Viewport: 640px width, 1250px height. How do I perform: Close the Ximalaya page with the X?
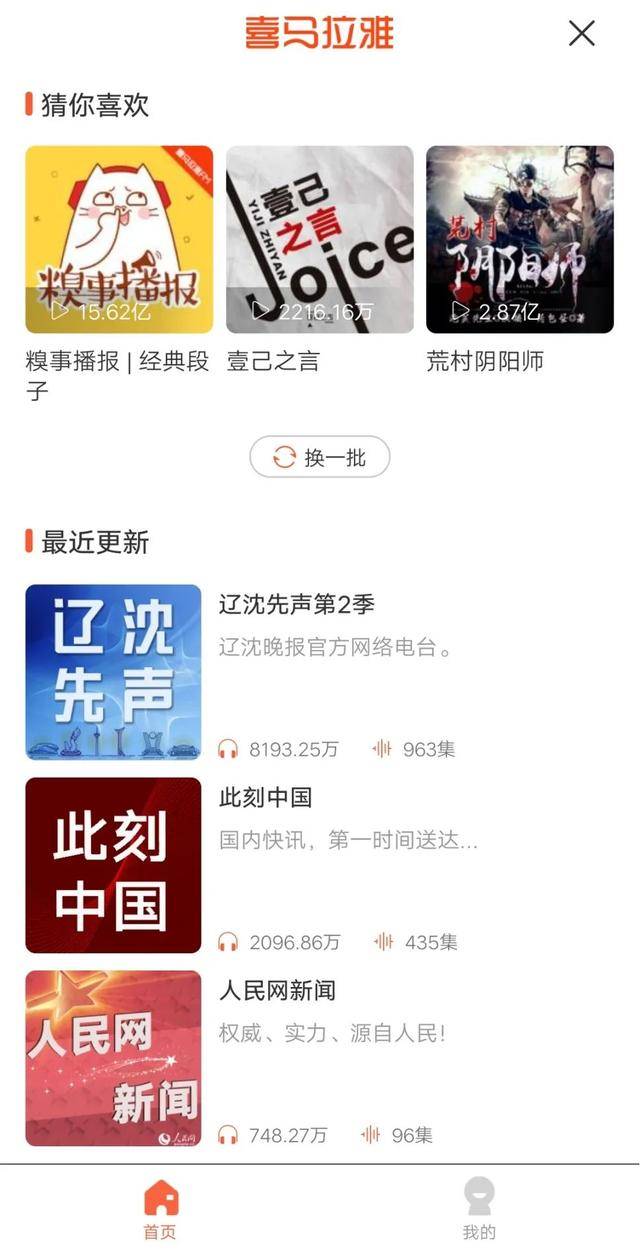click(x=581, y=33)
